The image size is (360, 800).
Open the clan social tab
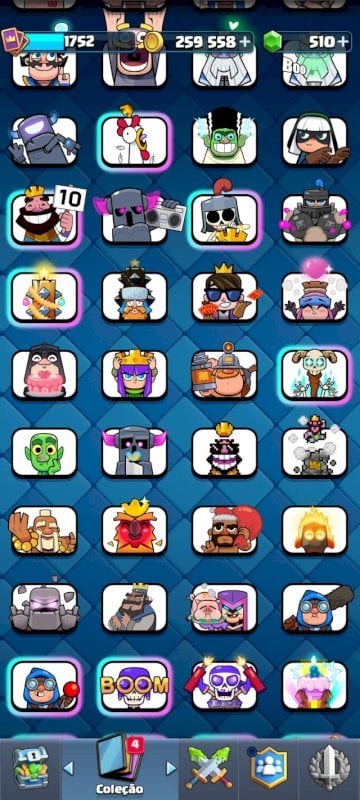[x=269, y=768]
